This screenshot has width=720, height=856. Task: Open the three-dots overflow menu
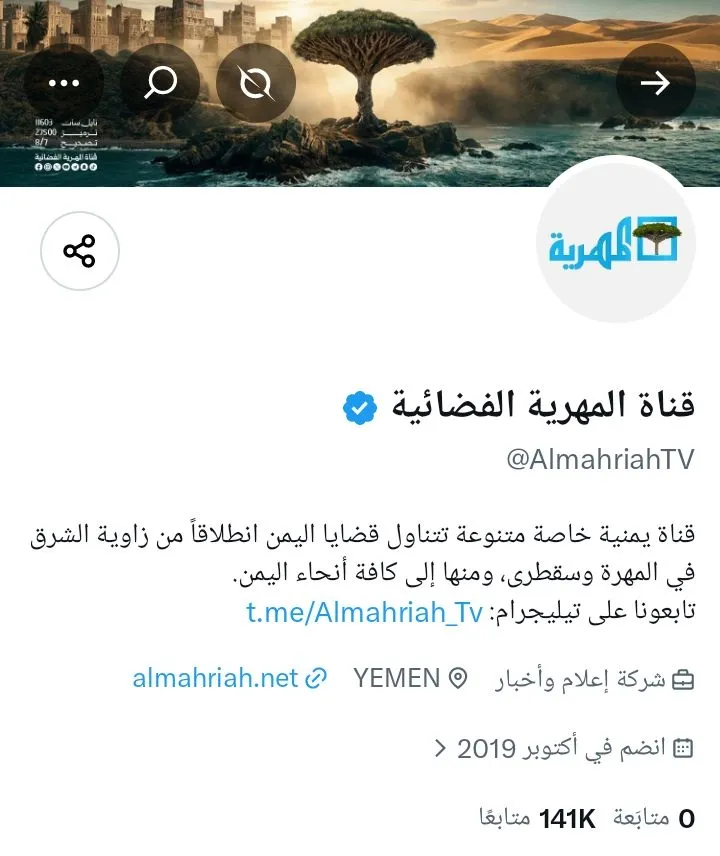point(64,83)
